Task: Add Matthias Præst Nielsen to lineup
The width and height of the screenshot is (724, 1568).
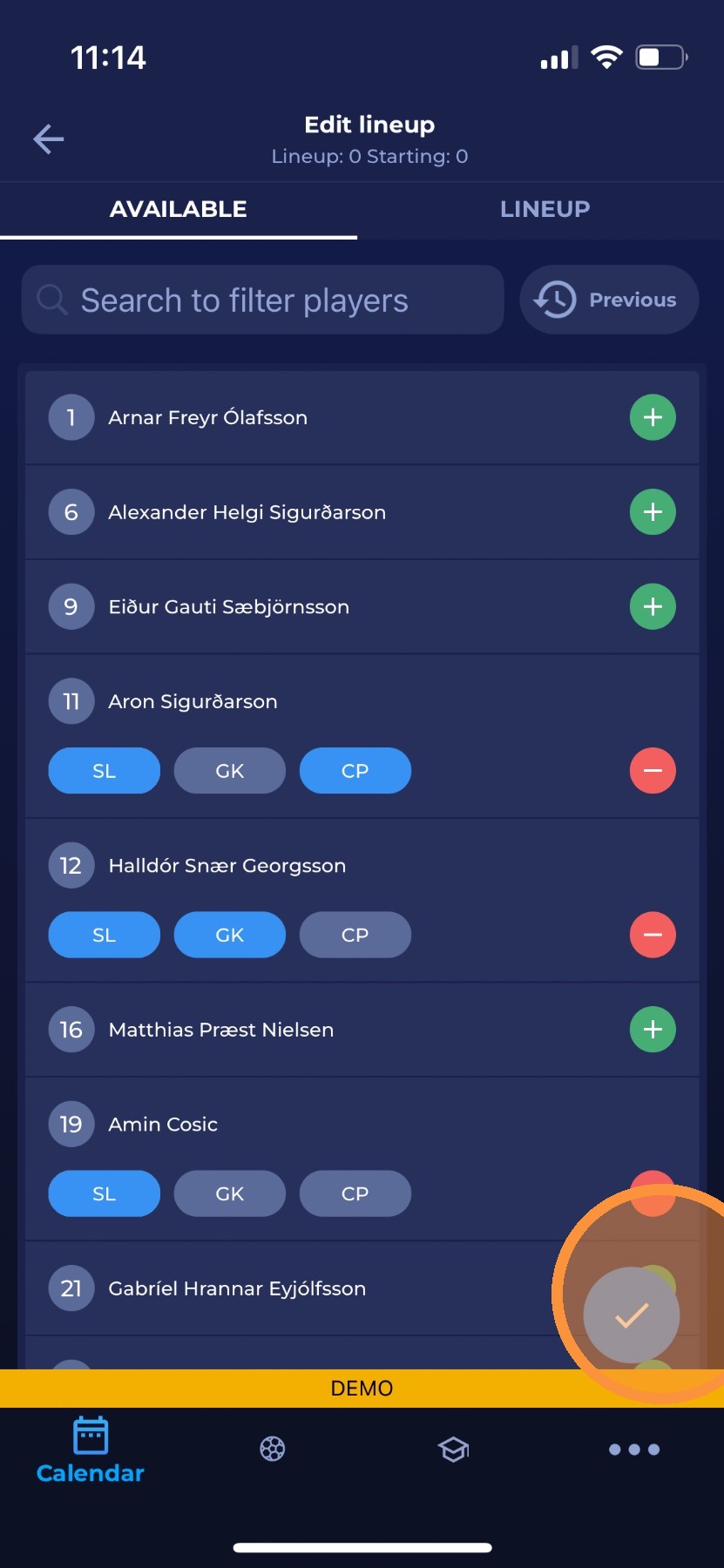Action: click(653, 1030)
